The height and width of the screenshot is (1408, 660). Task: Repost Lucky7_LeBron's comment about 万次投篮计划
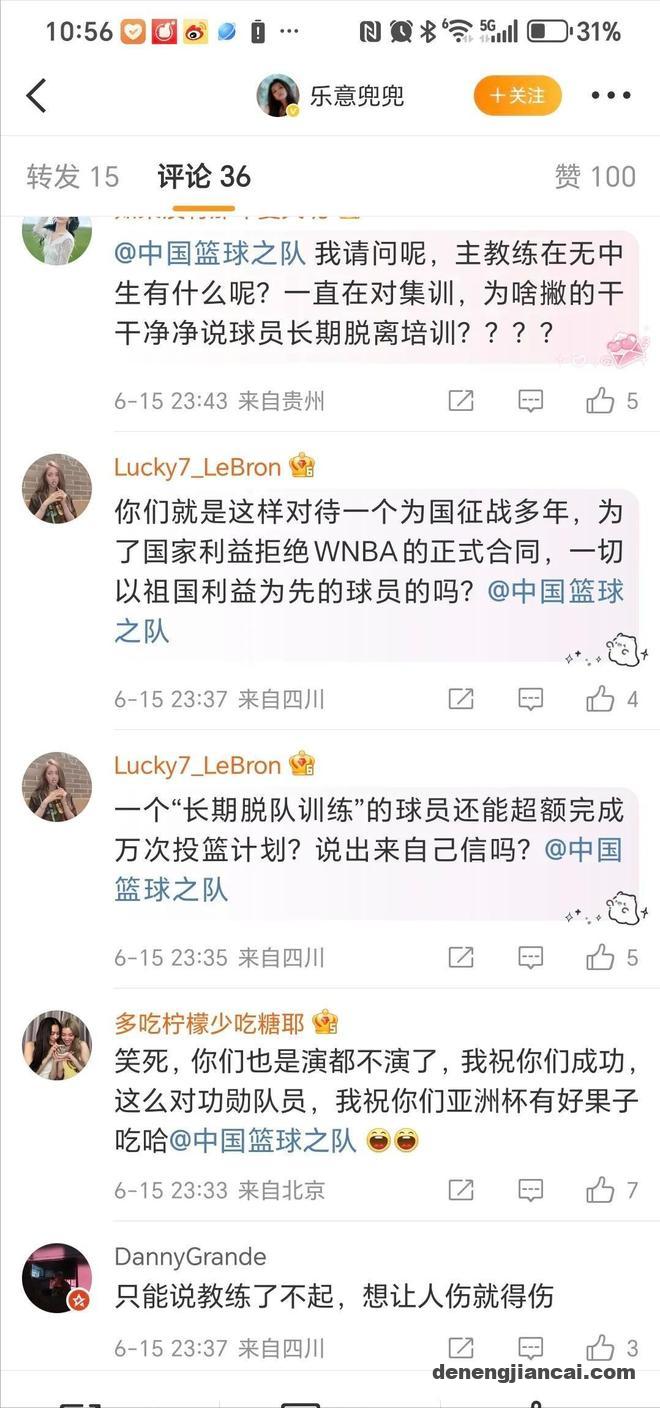461,957
